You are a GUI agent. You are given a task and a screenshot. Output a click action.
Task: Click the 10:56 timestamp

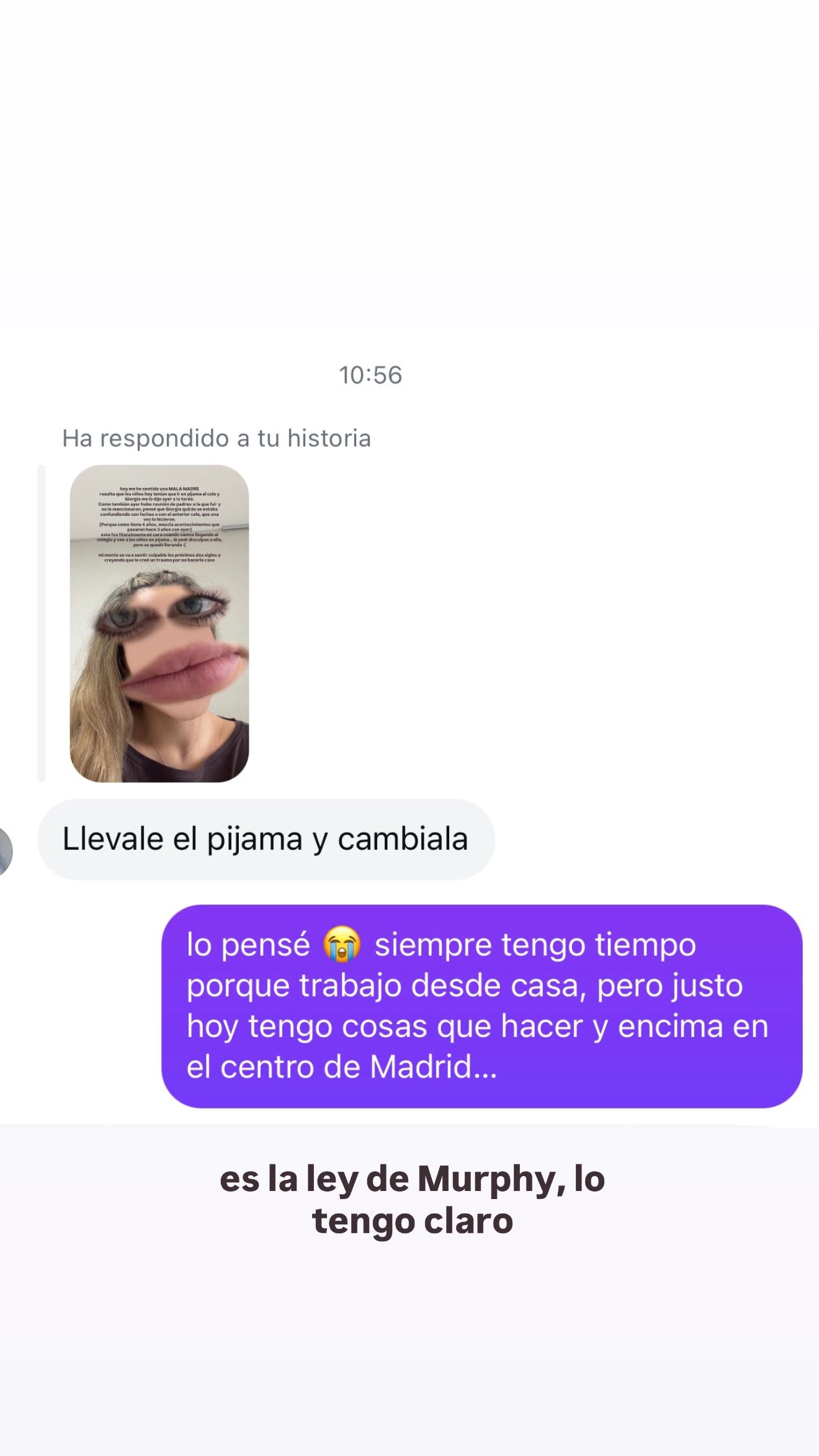371,374
